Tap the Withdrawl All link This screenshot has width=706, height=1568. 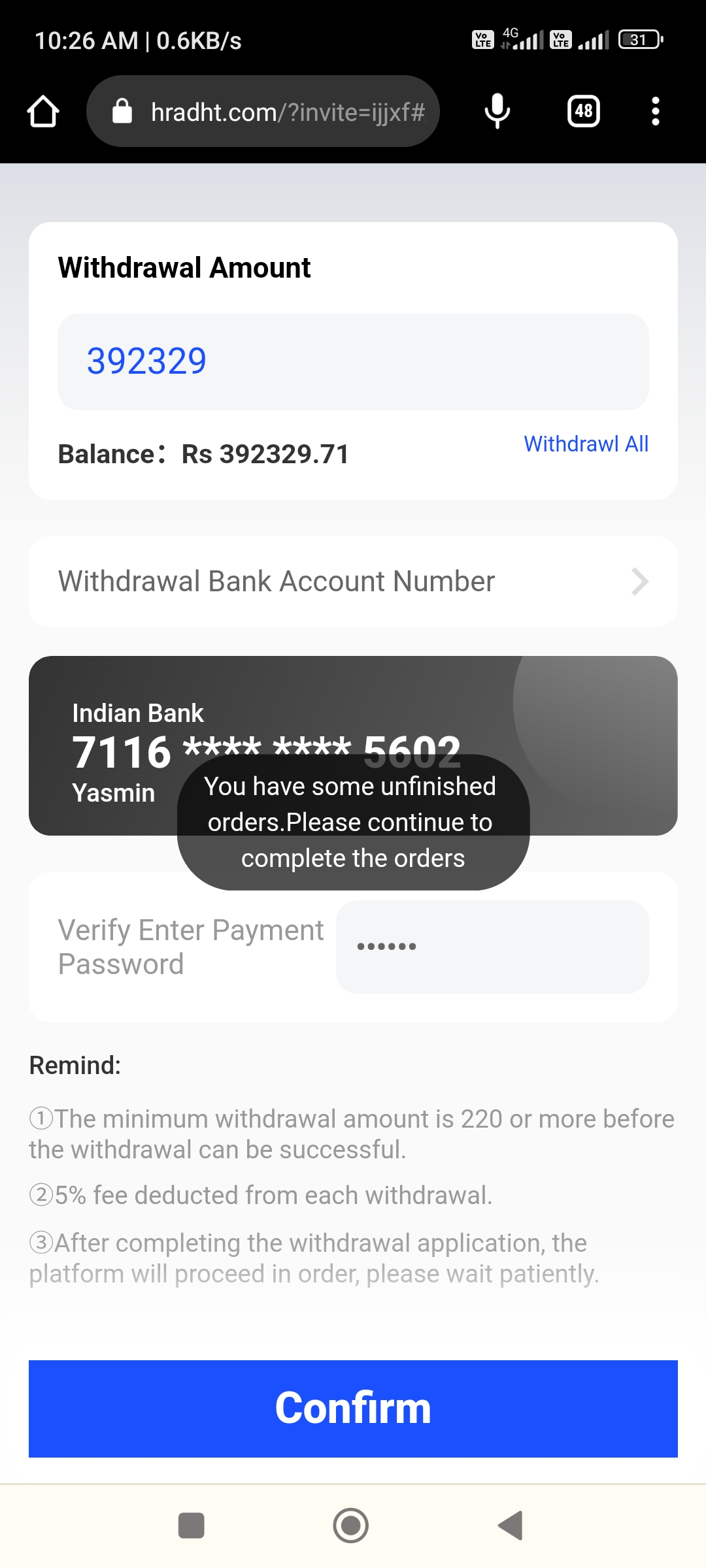586,444
